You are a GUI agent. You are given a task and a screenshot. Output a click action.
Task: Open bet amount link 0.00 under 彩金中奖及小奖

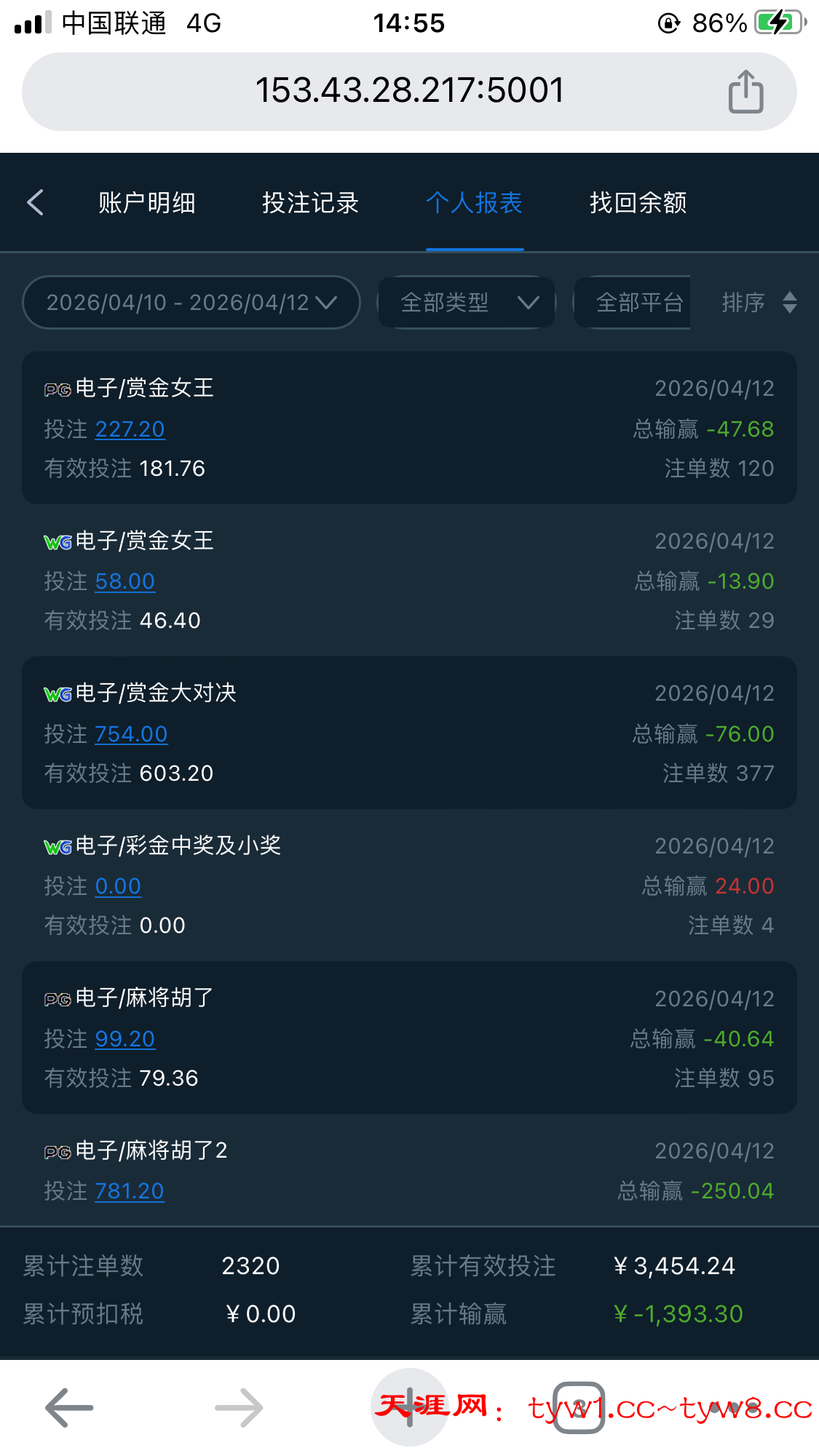click(118, 886)
